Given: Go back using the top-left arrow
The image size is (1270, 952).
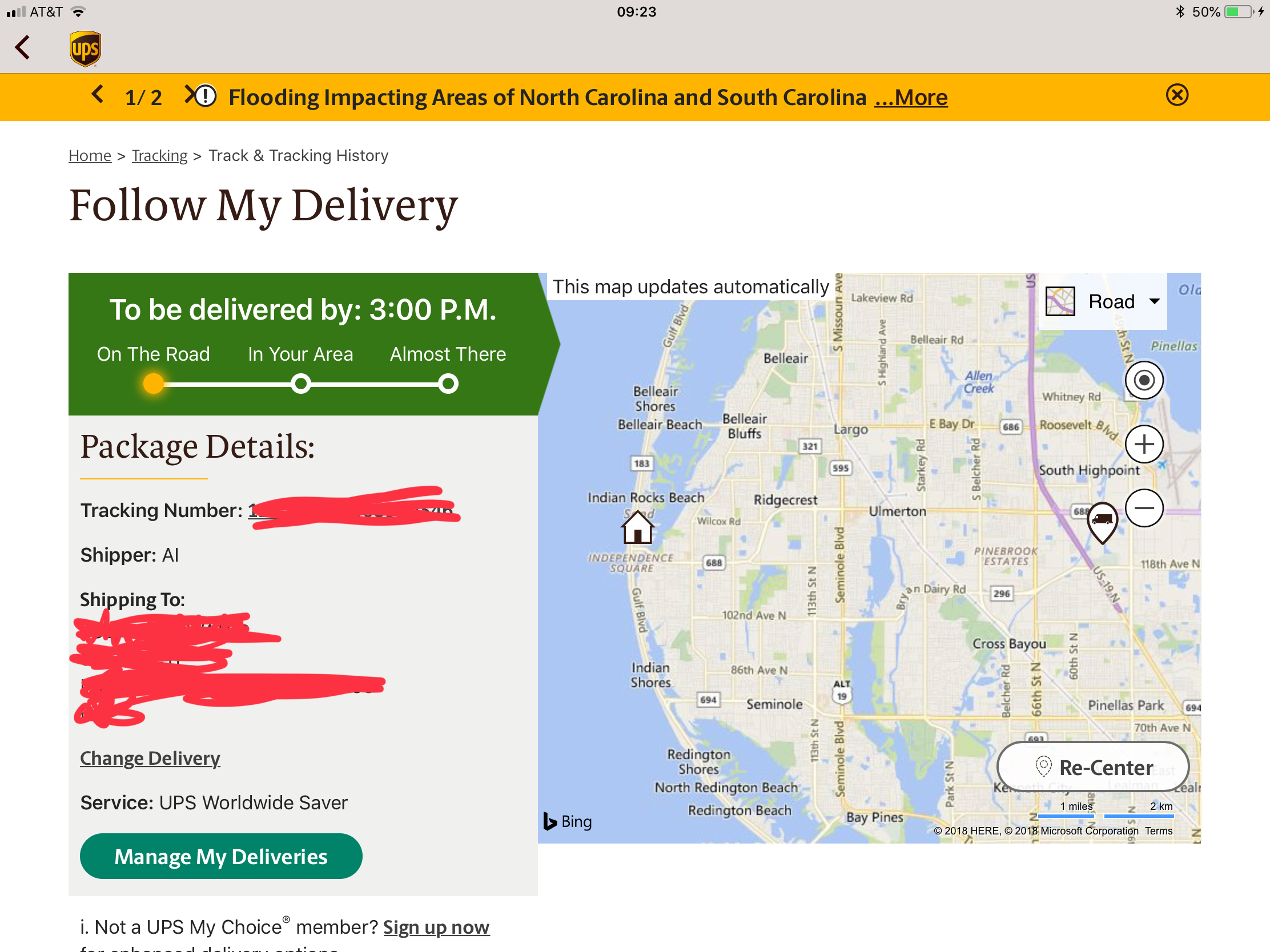Looking at the screenshot, I should click(22, 47).
